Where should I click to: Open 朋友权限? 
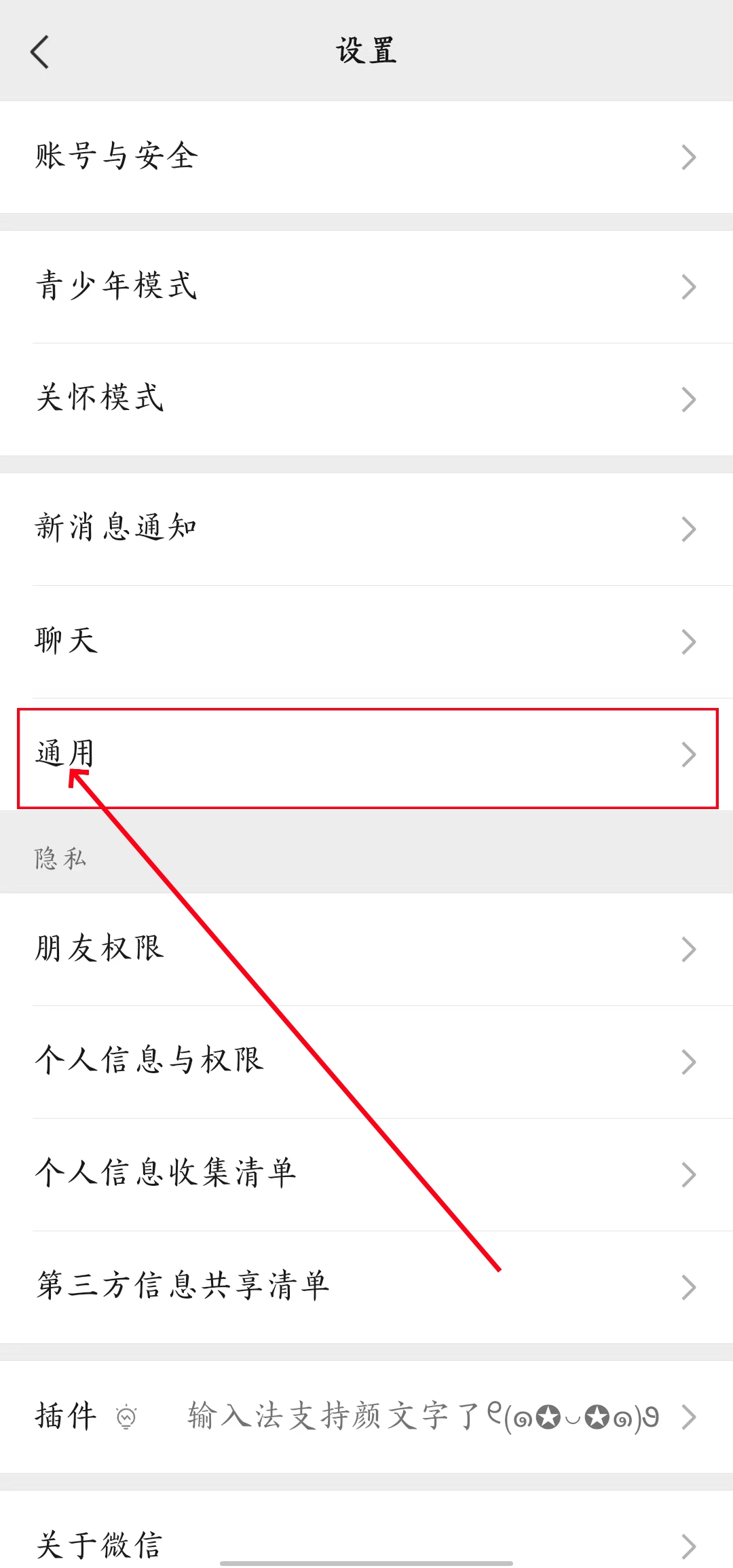tap(366, 950)
